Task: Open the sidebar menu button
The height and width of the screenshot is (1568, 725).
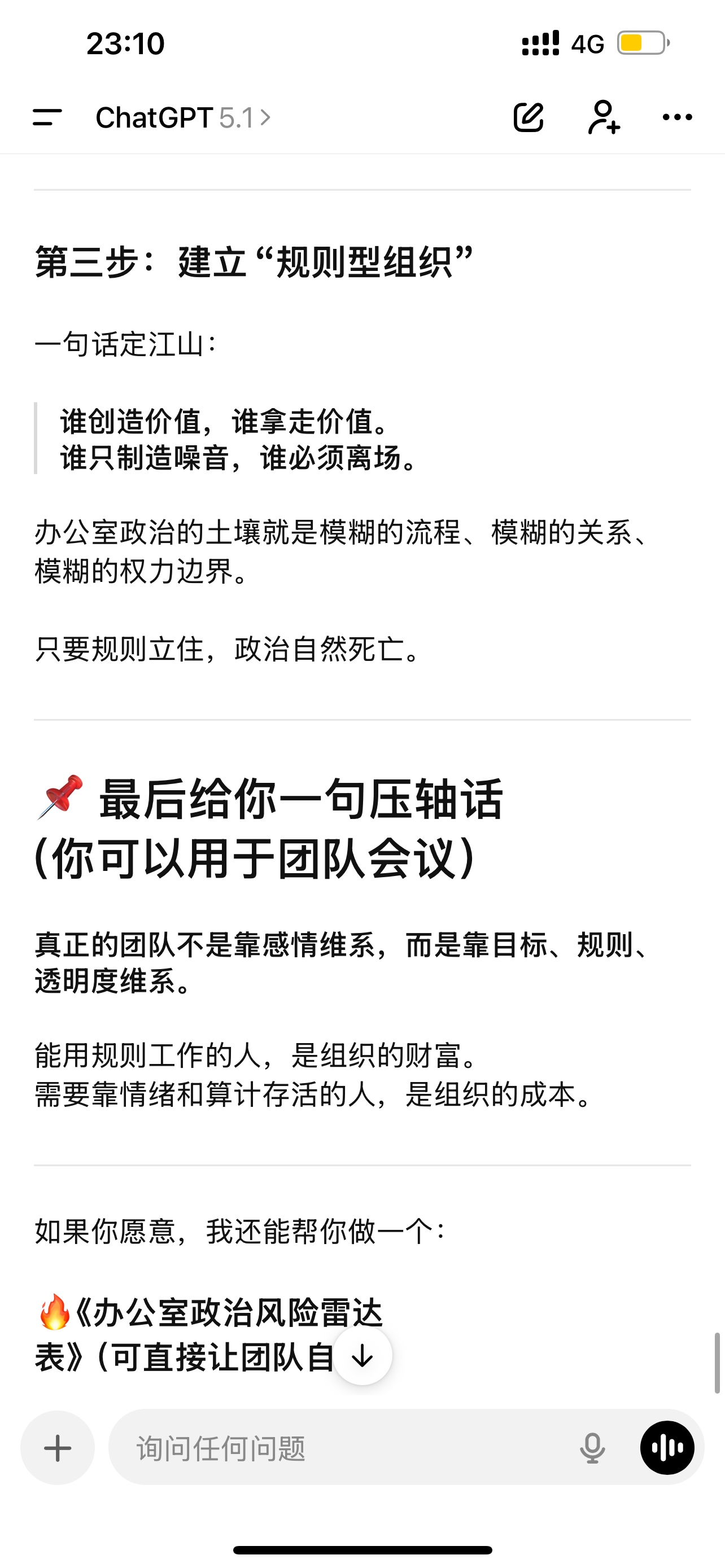Action: (x=47, y=117)
